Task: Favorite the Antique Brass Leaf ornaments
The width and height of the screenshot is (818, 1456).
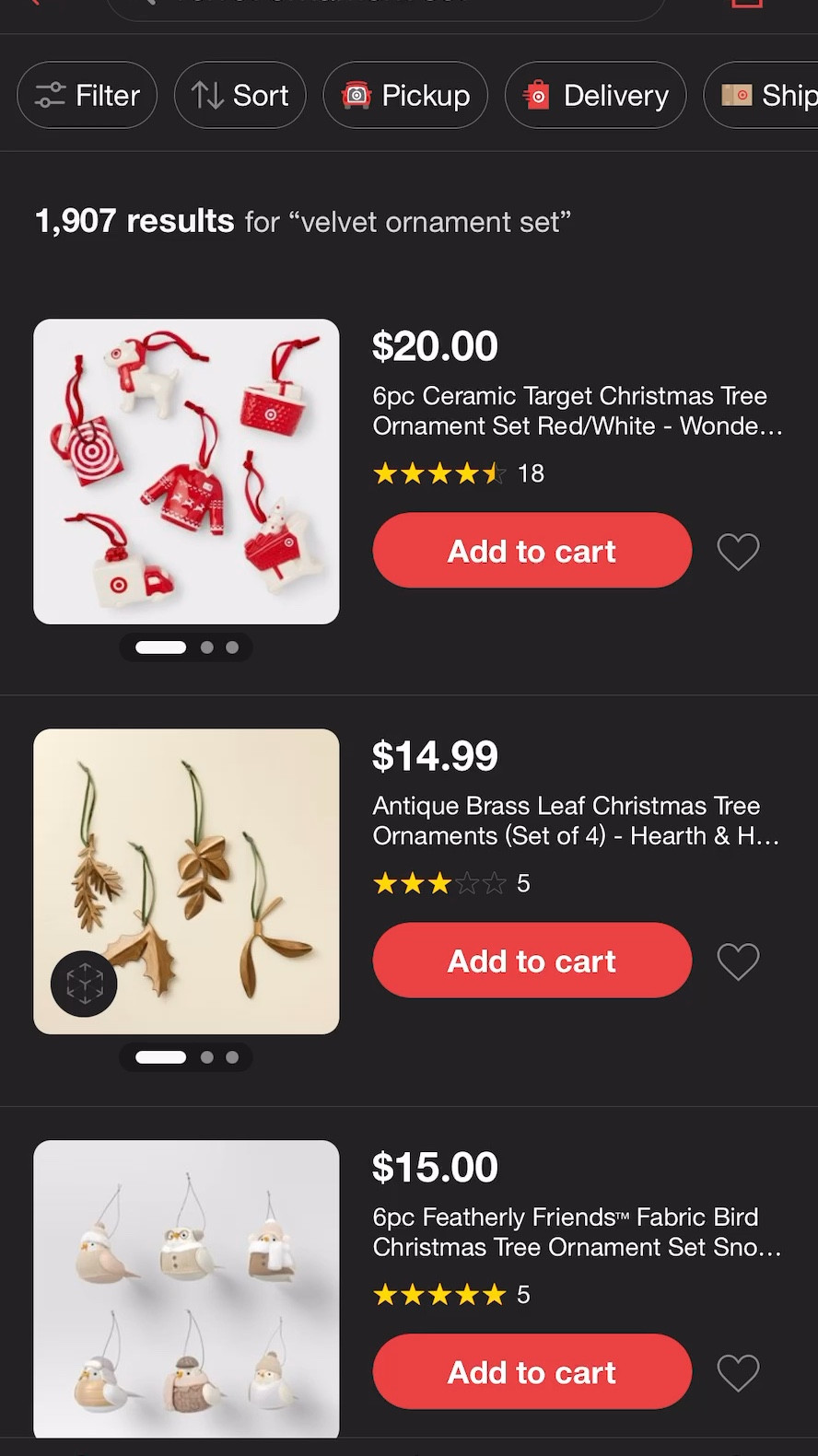Action: 738,961
